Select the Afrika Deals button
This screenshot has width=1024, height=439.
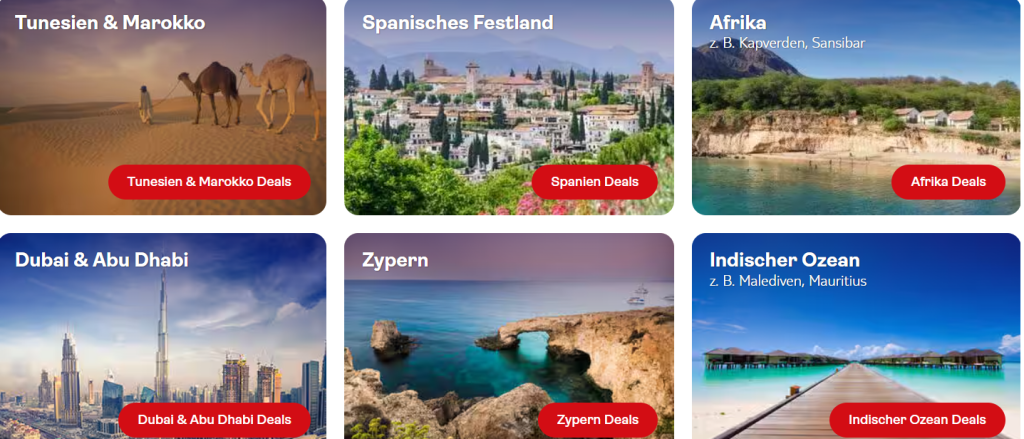click(948, 182)
